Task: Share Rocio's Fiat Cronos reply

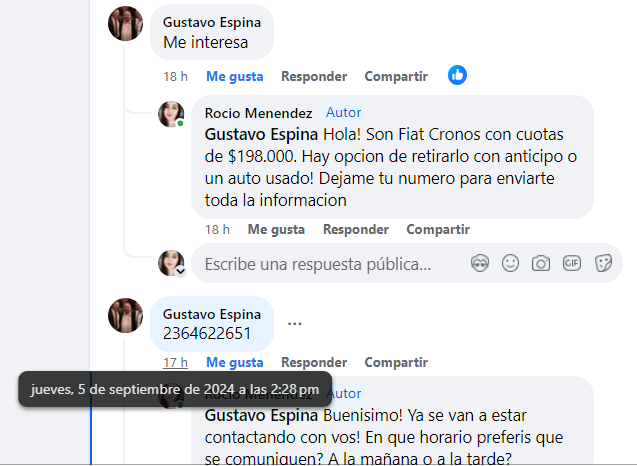Action: click(x=438, y=229)
